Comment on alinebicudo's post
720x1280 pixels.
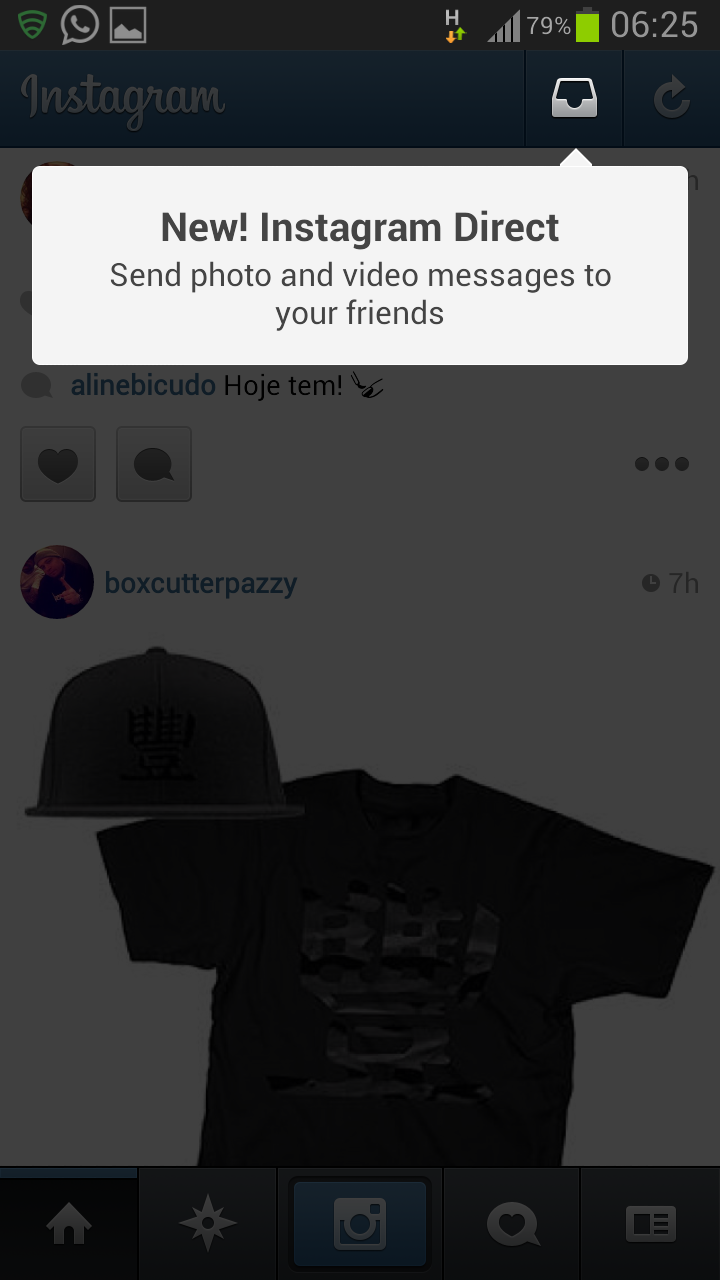coord(154,464)
